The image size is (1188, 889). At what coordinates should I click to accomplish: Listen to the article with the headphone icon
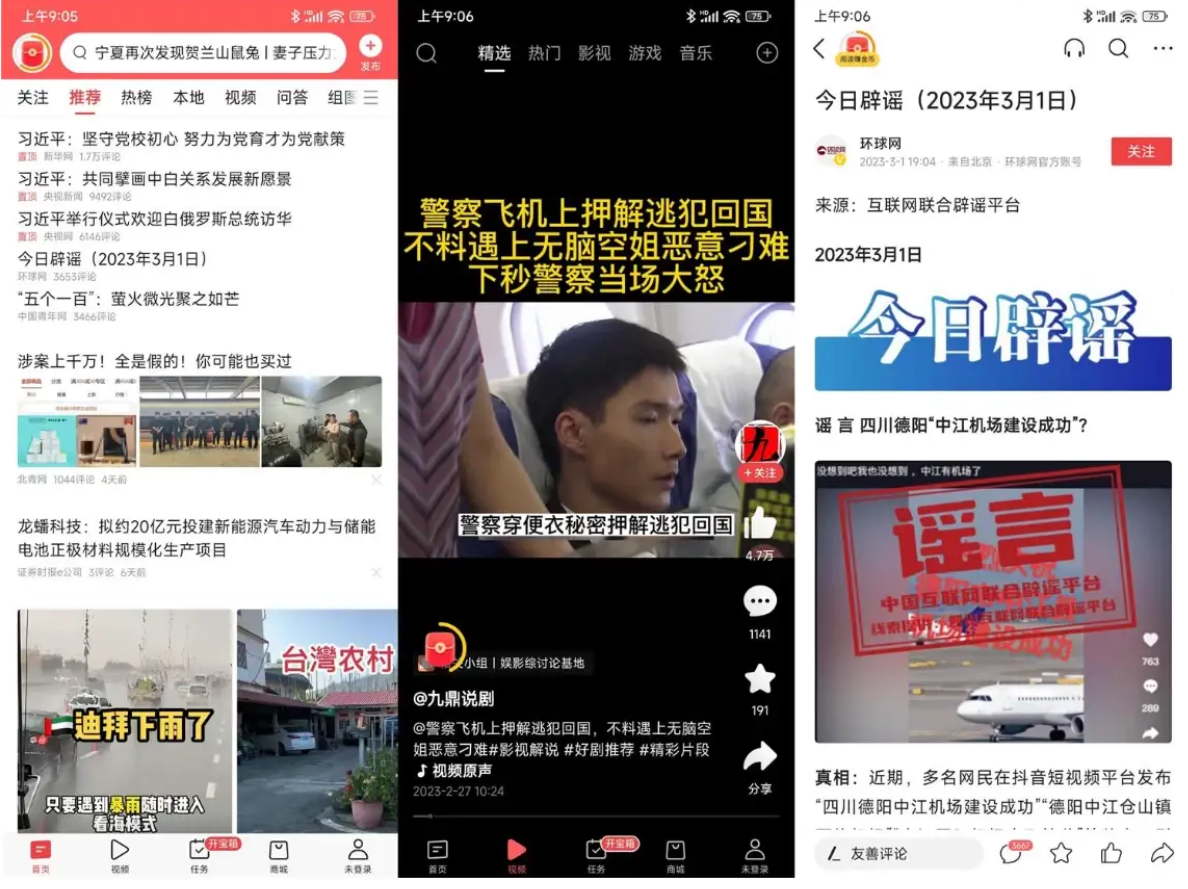[x=1074, y=48]
